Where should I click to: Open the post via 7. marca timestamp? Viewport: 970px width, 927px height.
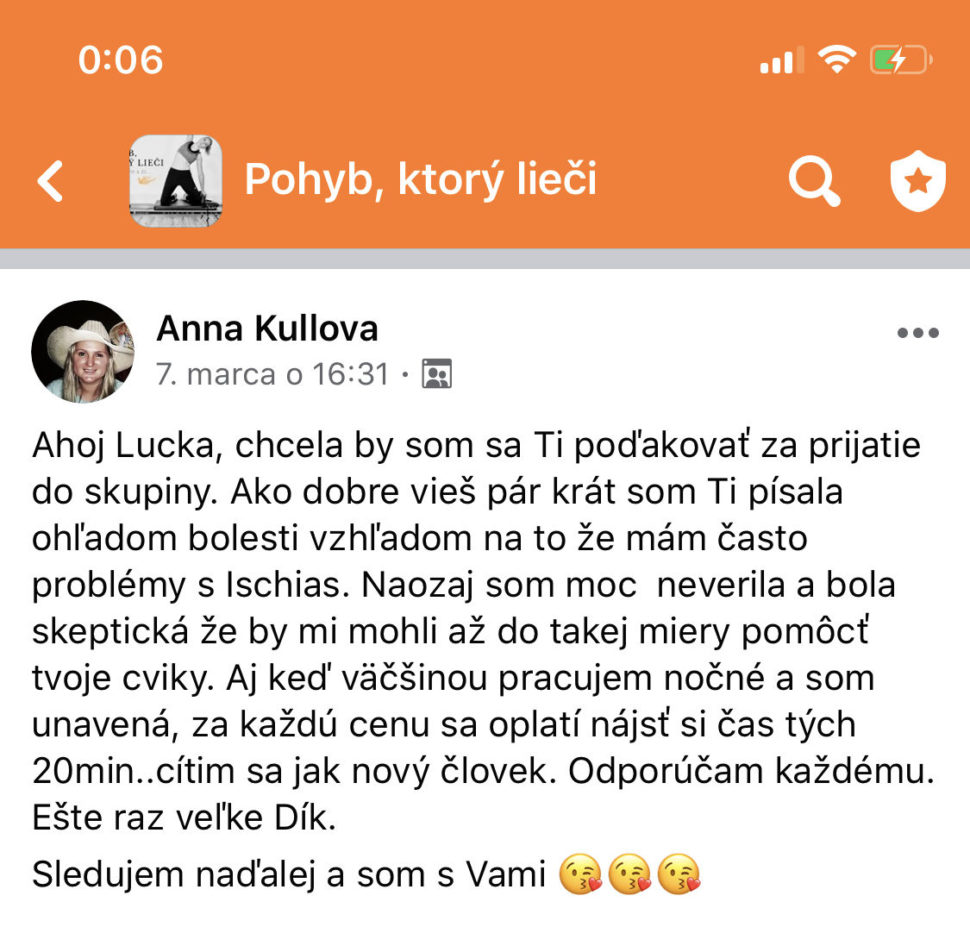[272, 375]
